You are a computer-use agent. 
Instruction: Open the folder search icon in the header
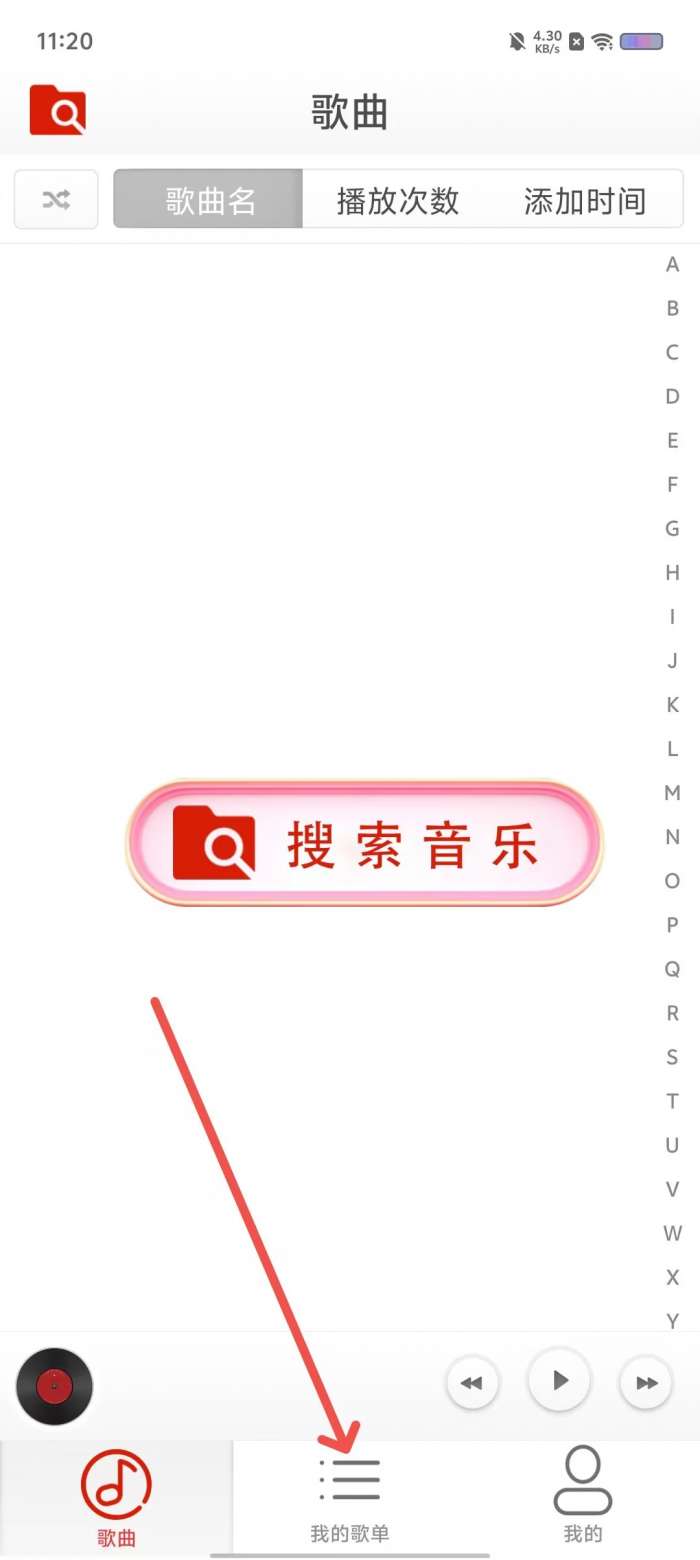click(58, 110)
